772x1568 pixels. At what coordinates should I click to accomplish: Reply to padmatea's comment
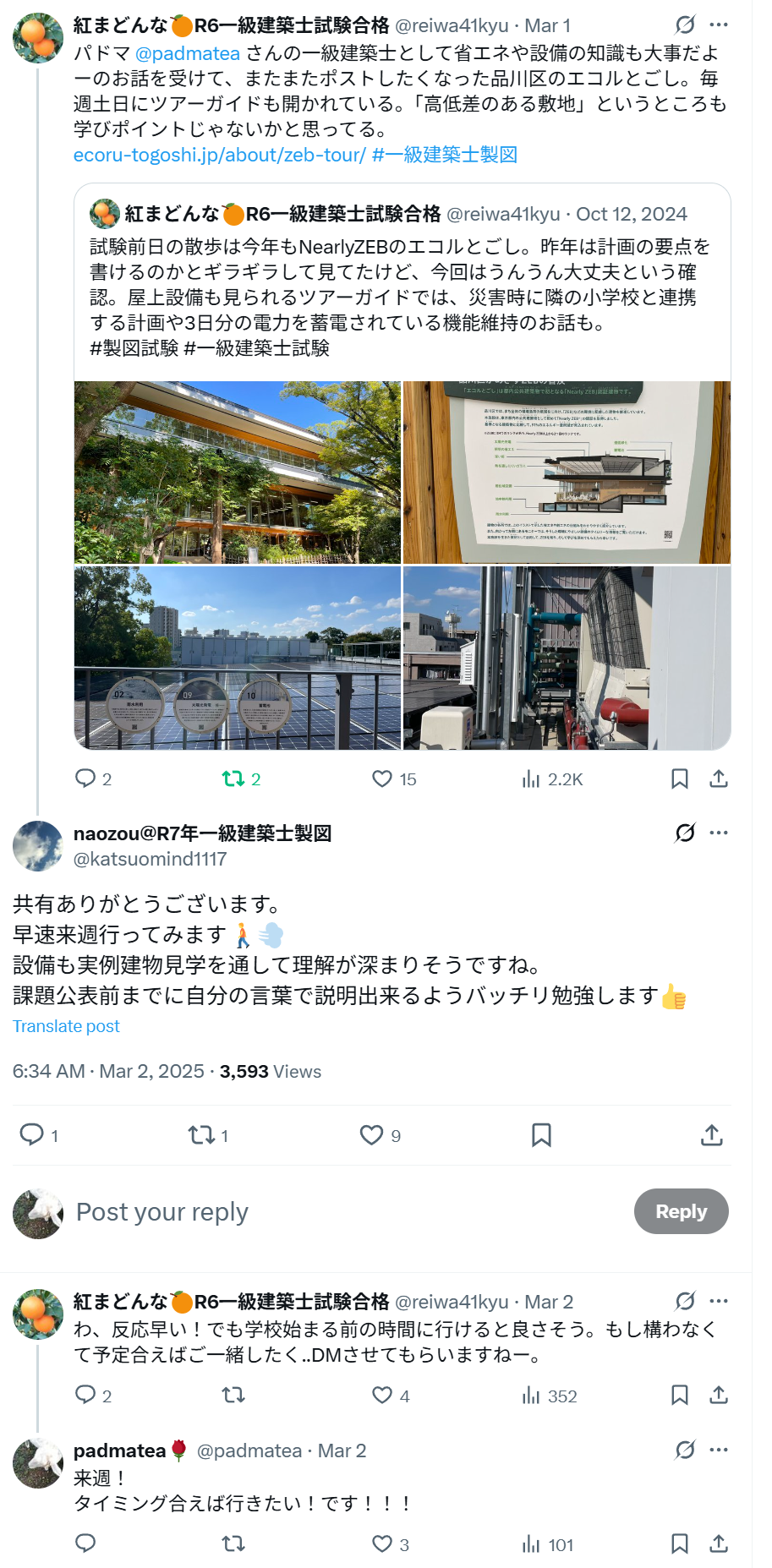pyautogui.click(x=85, y=1543)
